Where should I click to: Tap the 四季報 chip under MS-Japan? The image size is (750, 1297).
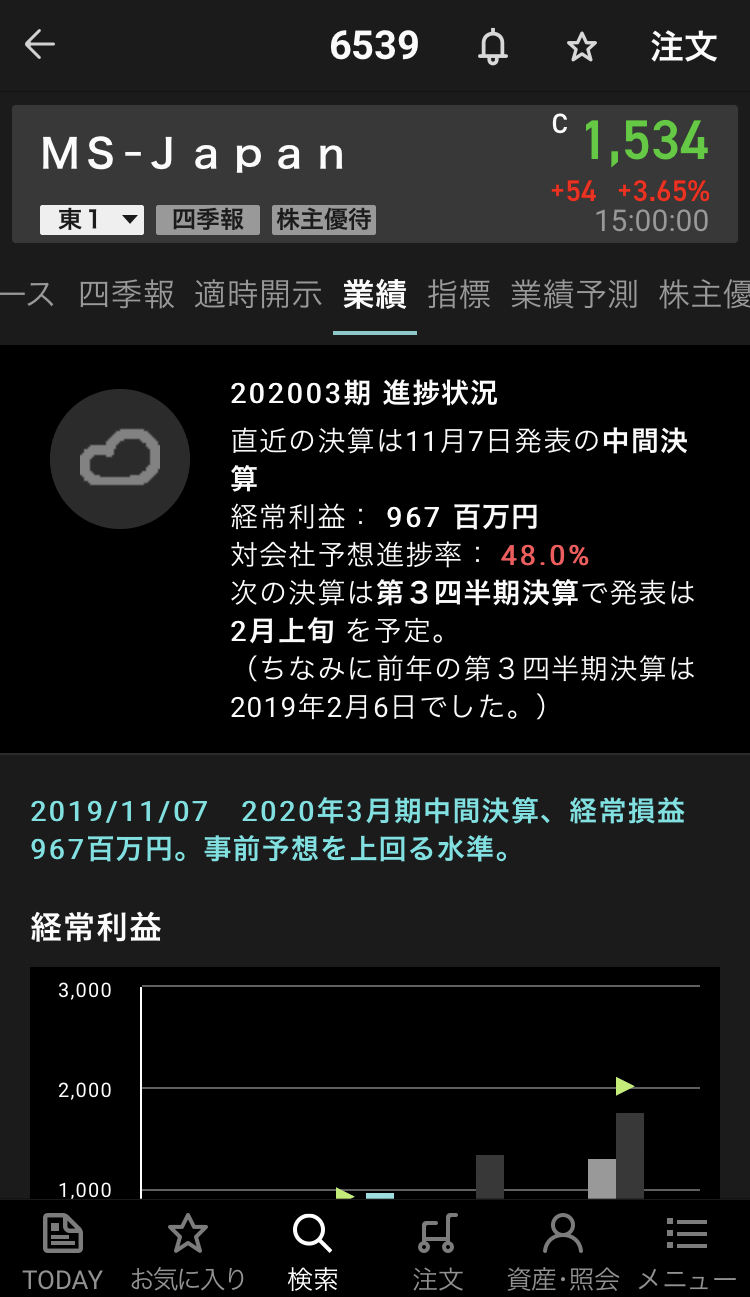point(208,220)
